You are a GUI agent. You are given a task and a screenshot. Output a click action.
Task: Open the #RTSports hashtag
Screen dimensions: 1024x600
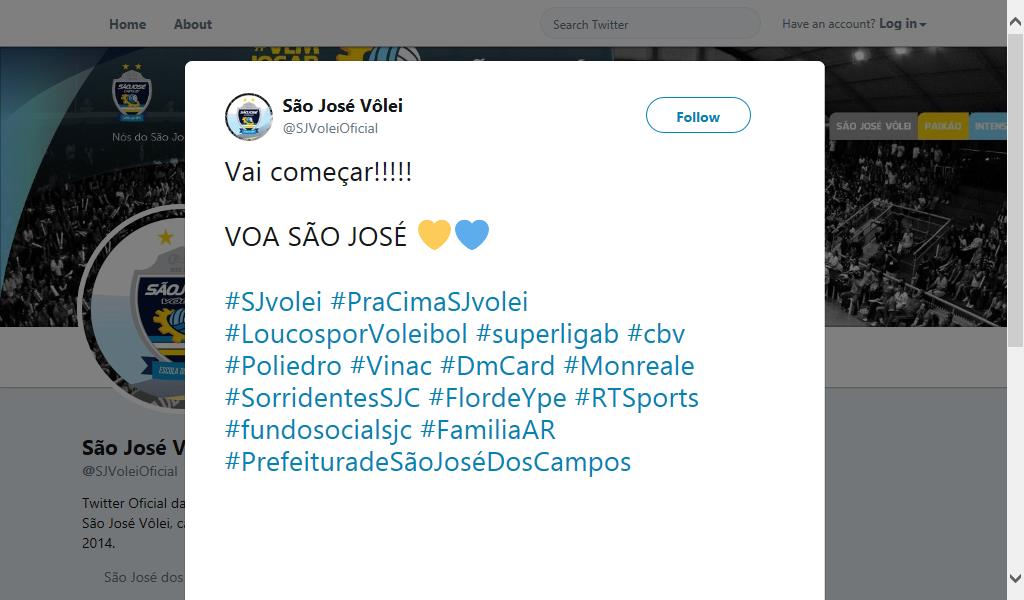pyautogui.click(x=637, y=397)
